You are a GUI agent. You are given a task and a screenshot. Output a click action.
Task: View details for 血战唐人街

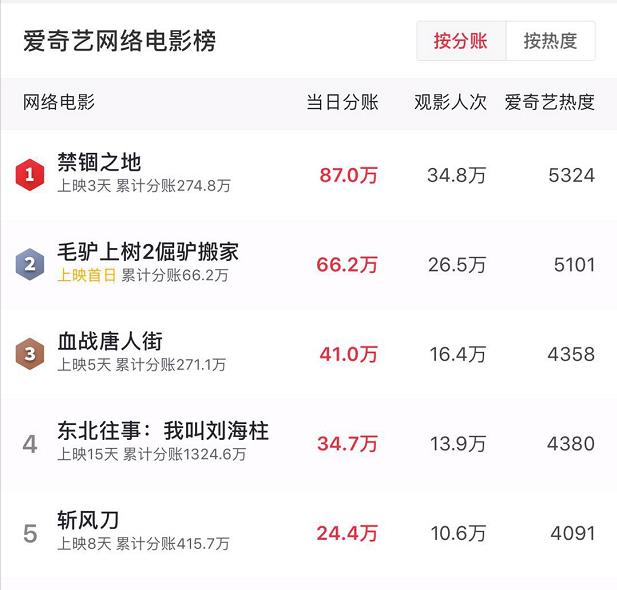(110, 341)
